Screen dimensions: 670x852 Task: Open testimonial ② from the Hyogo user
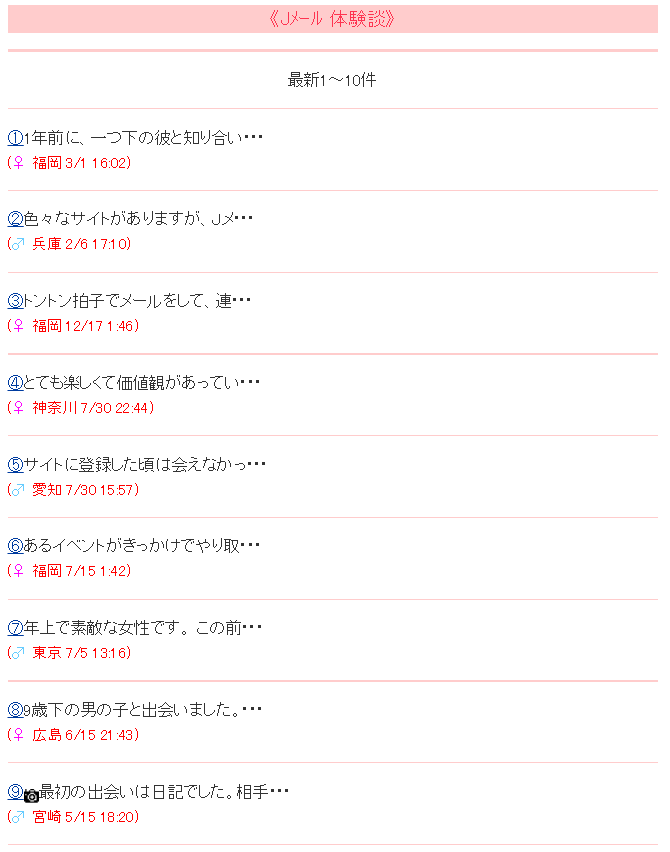click(x=15, y=219)
